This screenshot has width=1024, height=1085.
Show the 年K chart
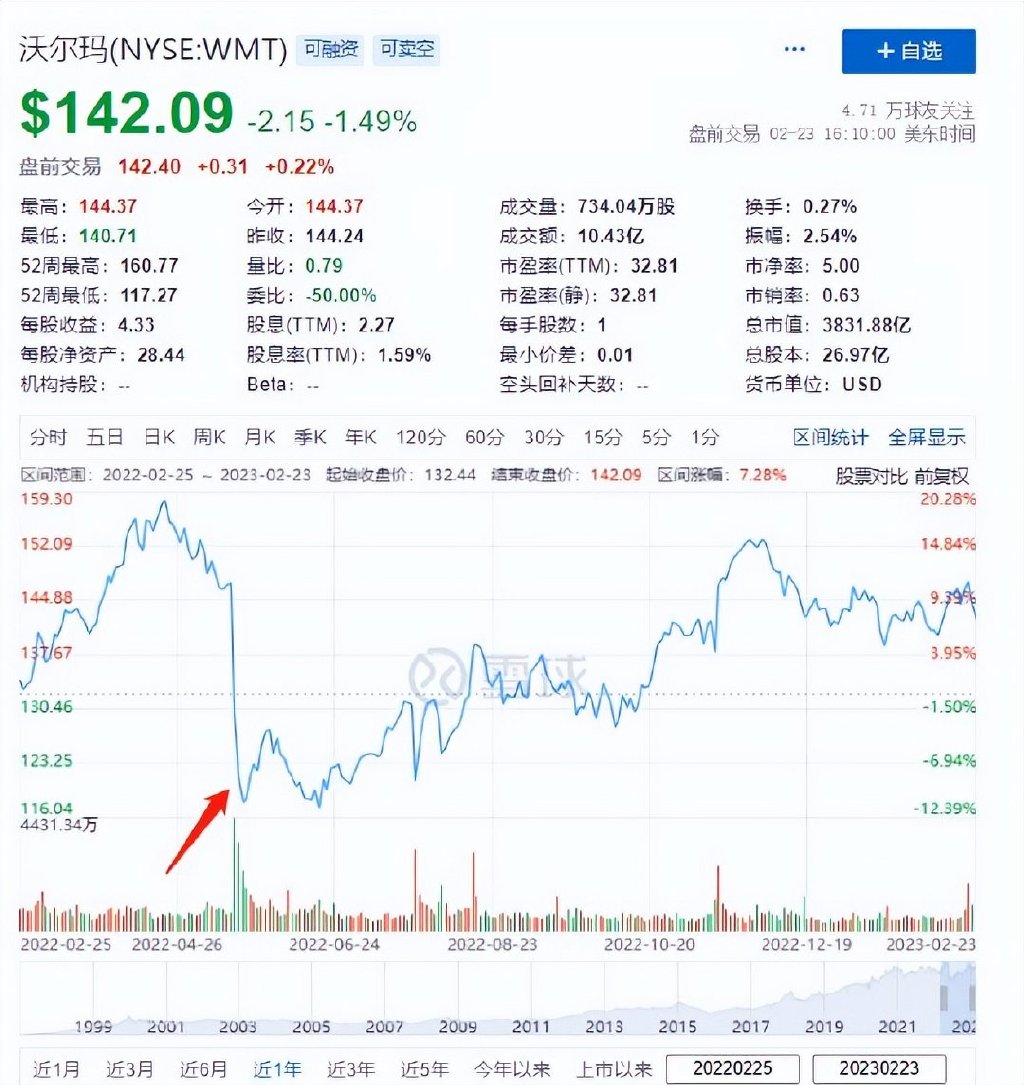[360, 437]
